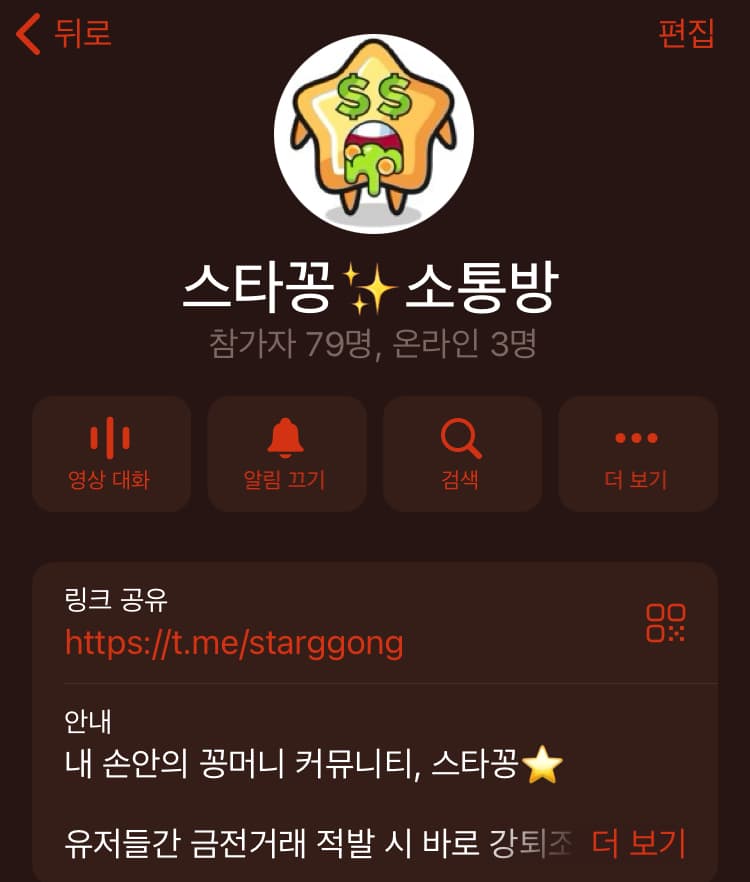750x882 pixels.
Task: Open the t.me/starggong share link
Action: click(x=234, y=642)
